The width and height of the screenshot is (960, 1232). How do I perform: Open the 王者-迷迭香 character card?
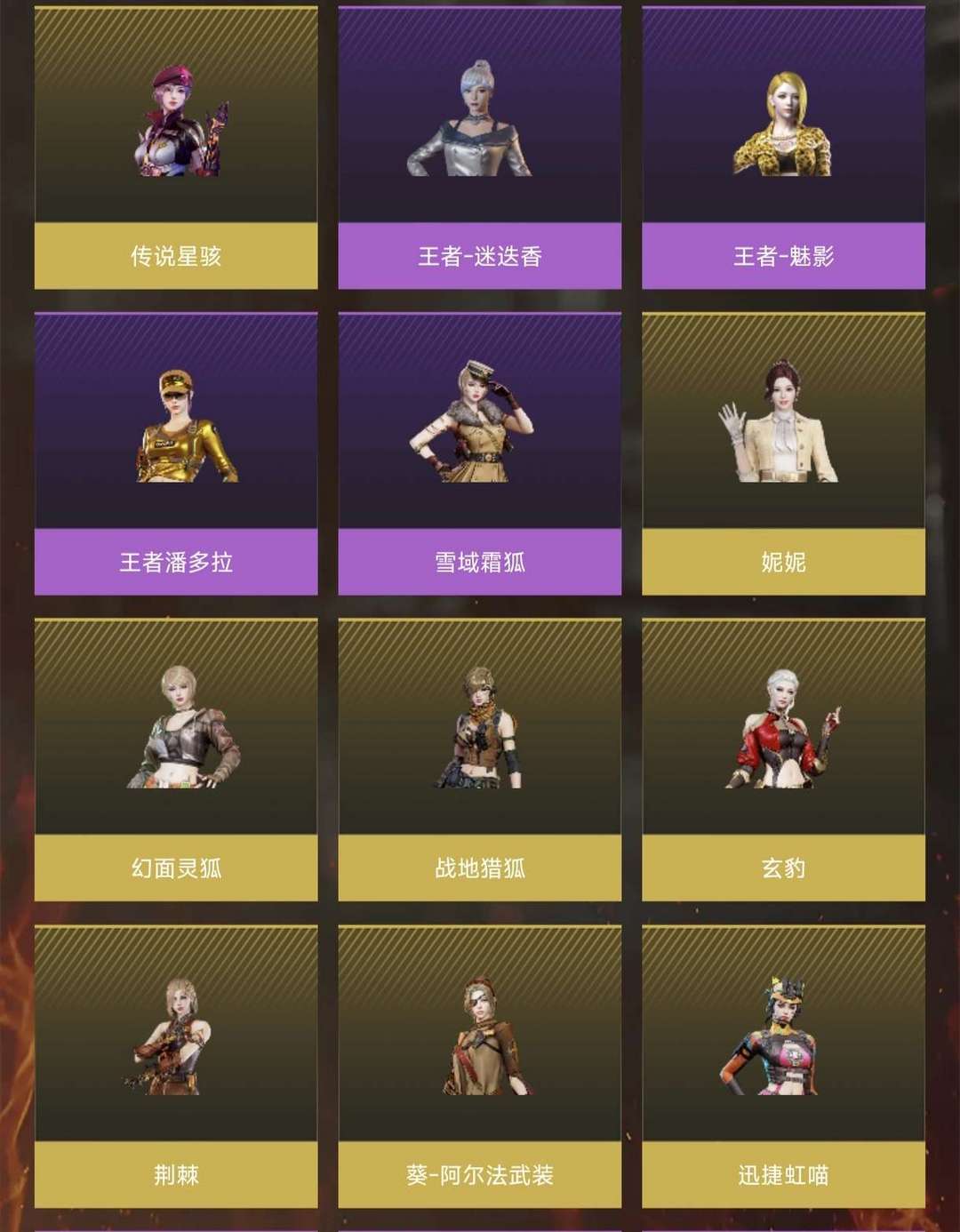coord(480,148)
